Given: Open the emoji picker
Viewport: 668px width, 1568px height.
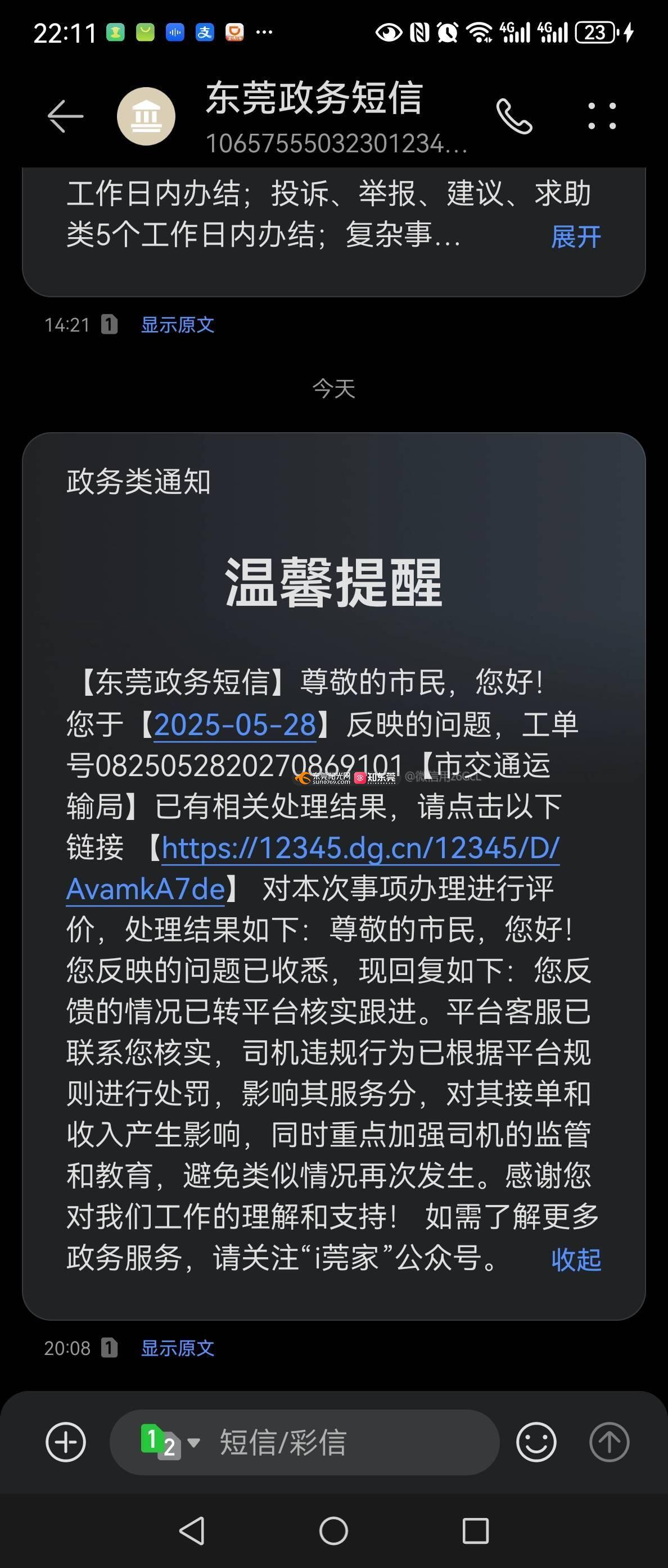Looking at the screenshot, I should point(536,1442).
